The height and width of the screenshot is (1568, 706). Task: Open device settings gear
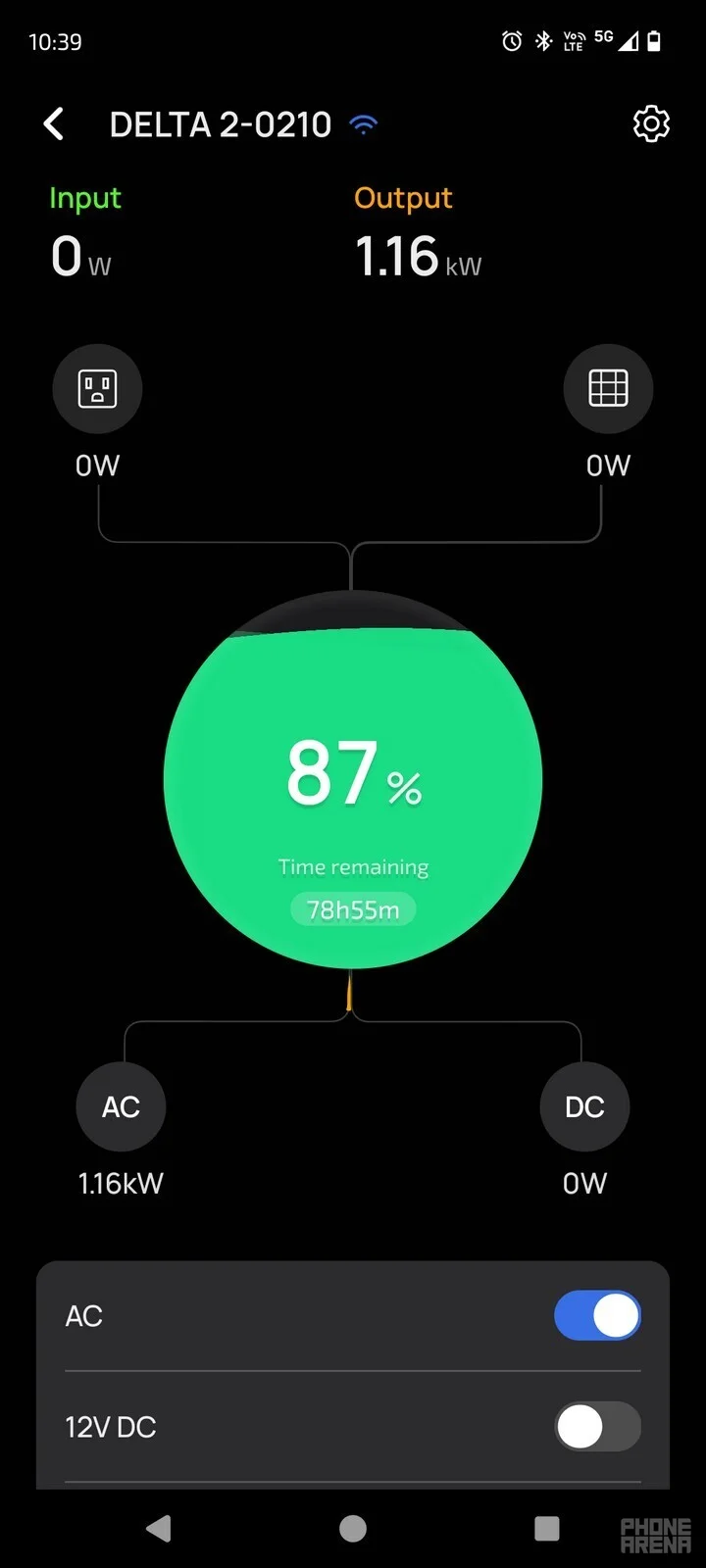pos(651,124)
